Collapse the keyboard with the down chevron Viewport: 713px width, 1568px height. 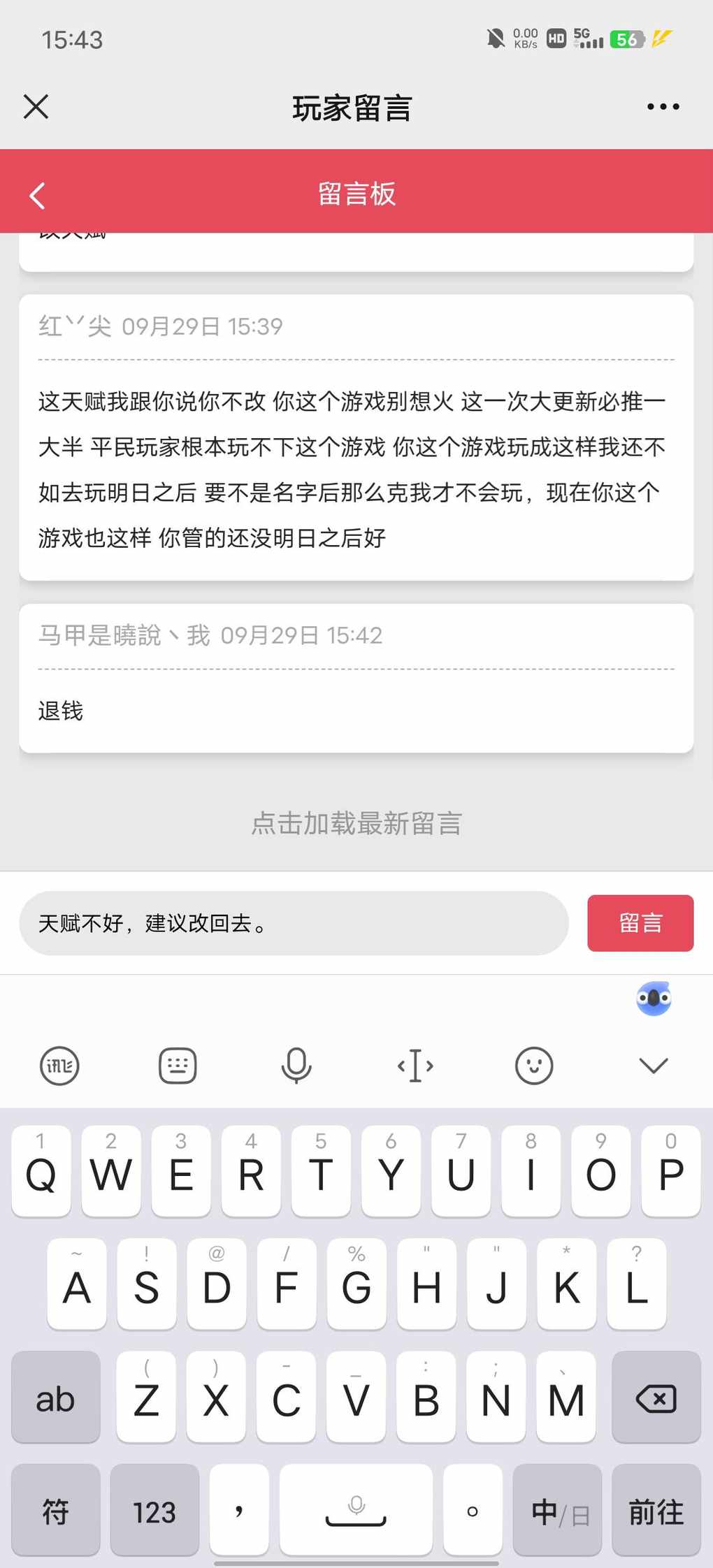654,1066
